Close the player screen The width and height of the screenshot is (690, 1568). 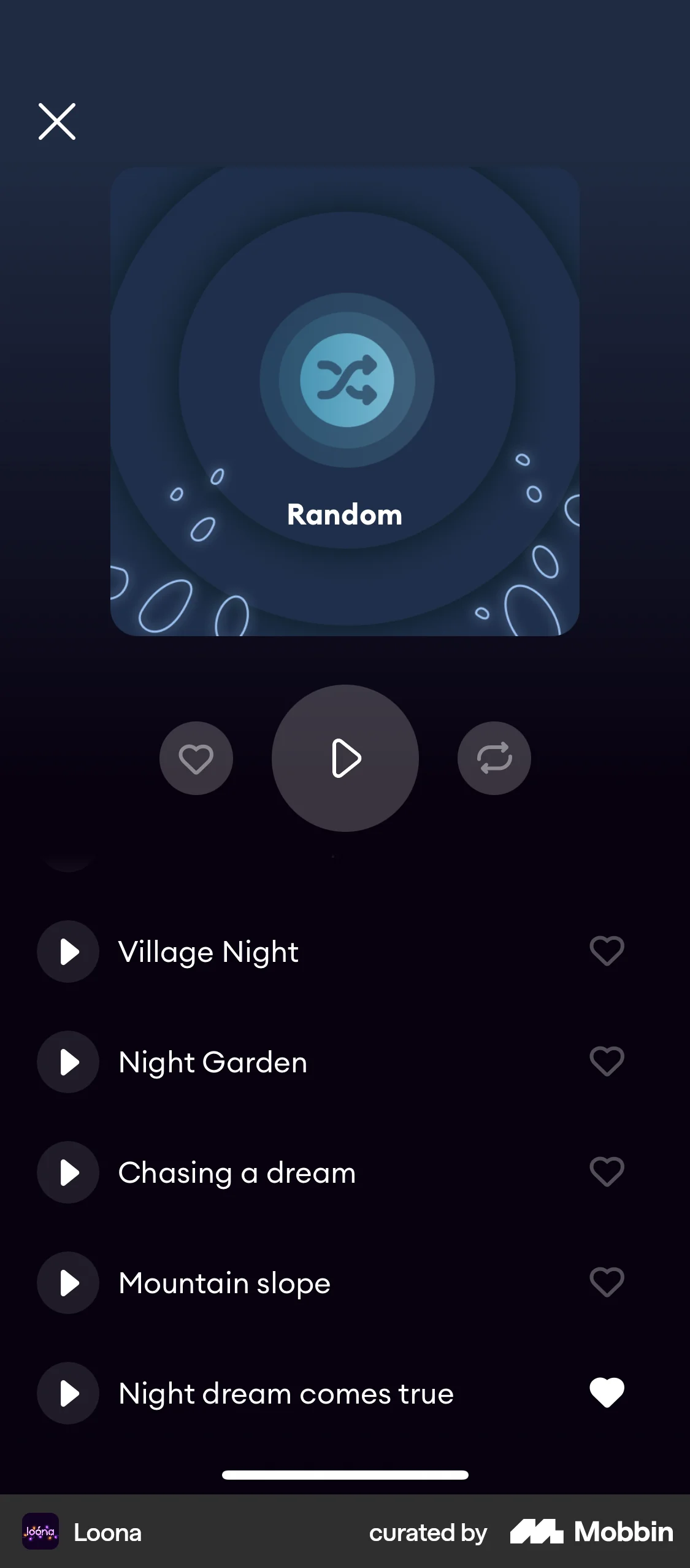pyautogui.click(x=57, y=121)
